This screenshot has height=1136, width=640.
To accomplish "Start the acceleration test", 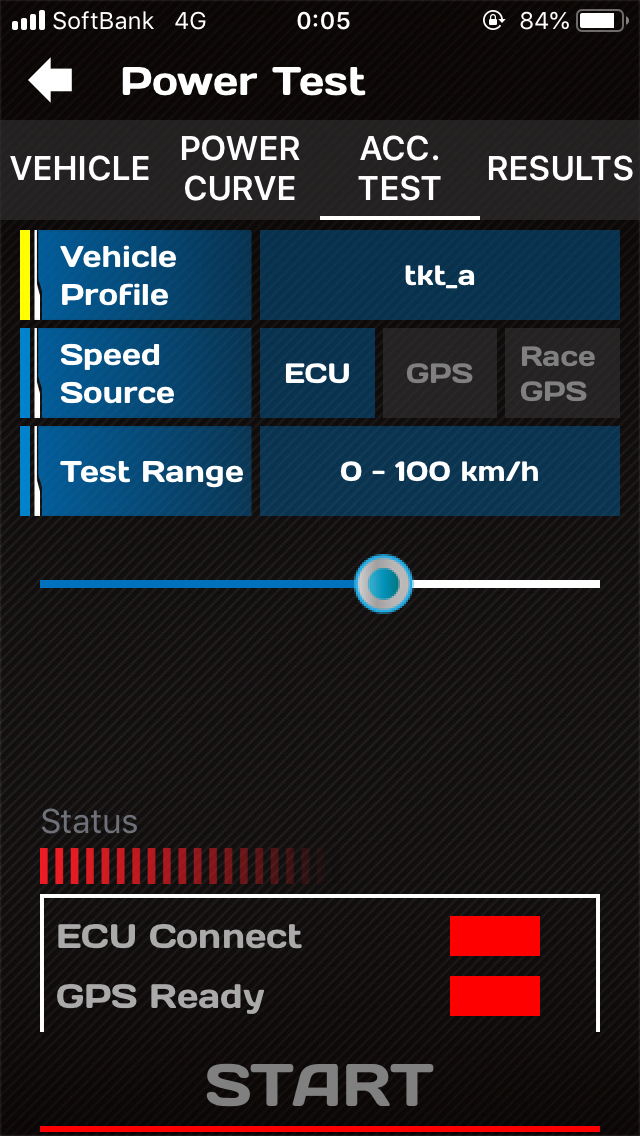I will coord(320,1085).
